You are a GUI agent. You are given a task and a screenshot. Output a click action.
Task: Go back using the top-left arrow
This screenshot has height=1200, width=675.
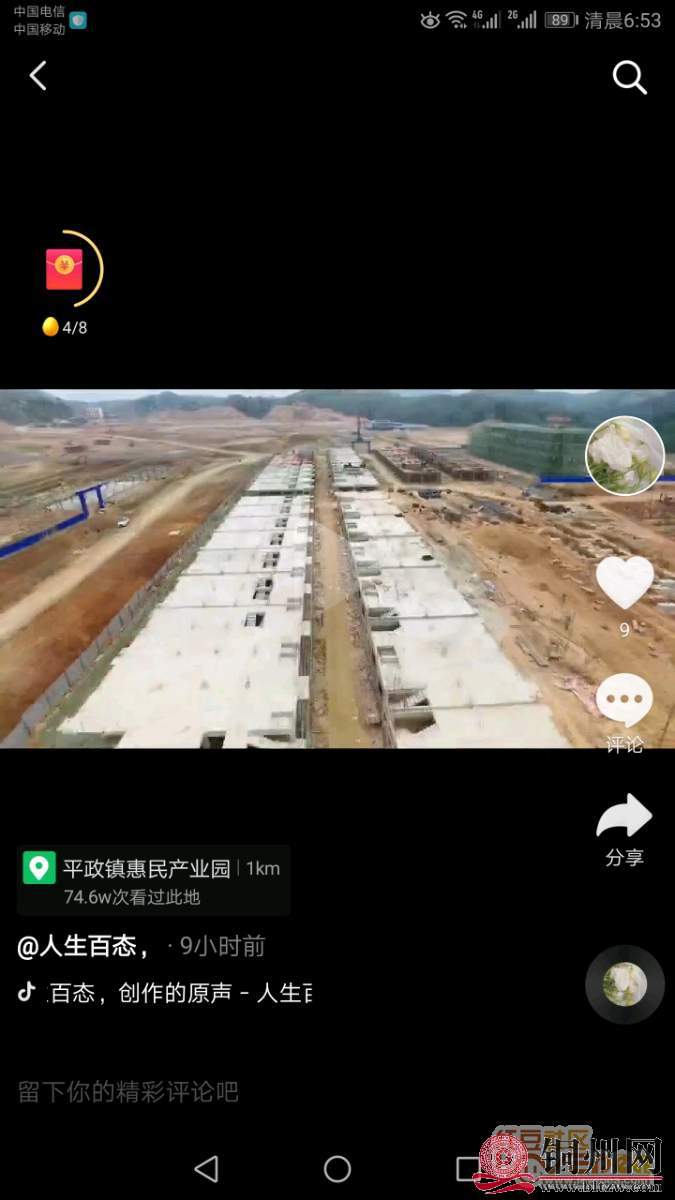click(38, 76)
